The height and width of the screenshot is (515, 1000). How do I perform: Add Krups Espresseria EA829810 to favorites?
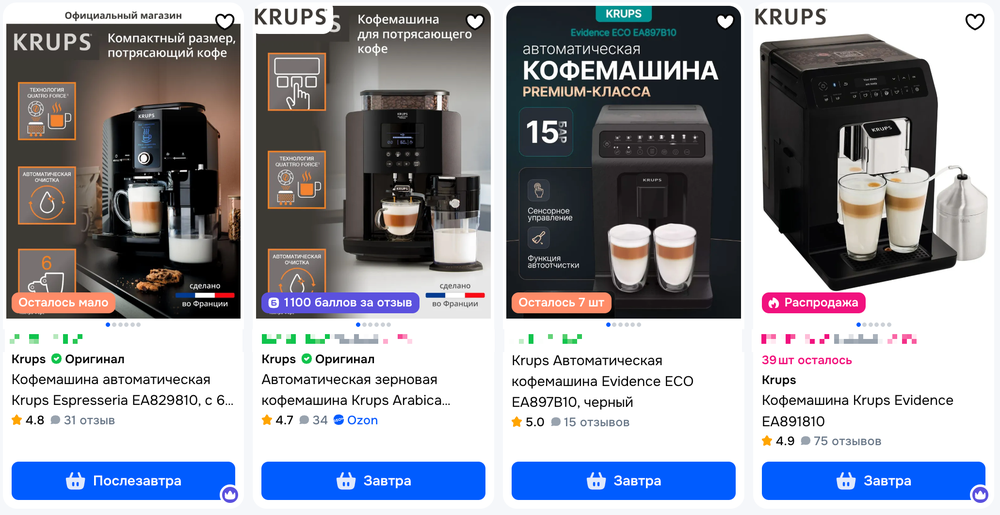225,22
